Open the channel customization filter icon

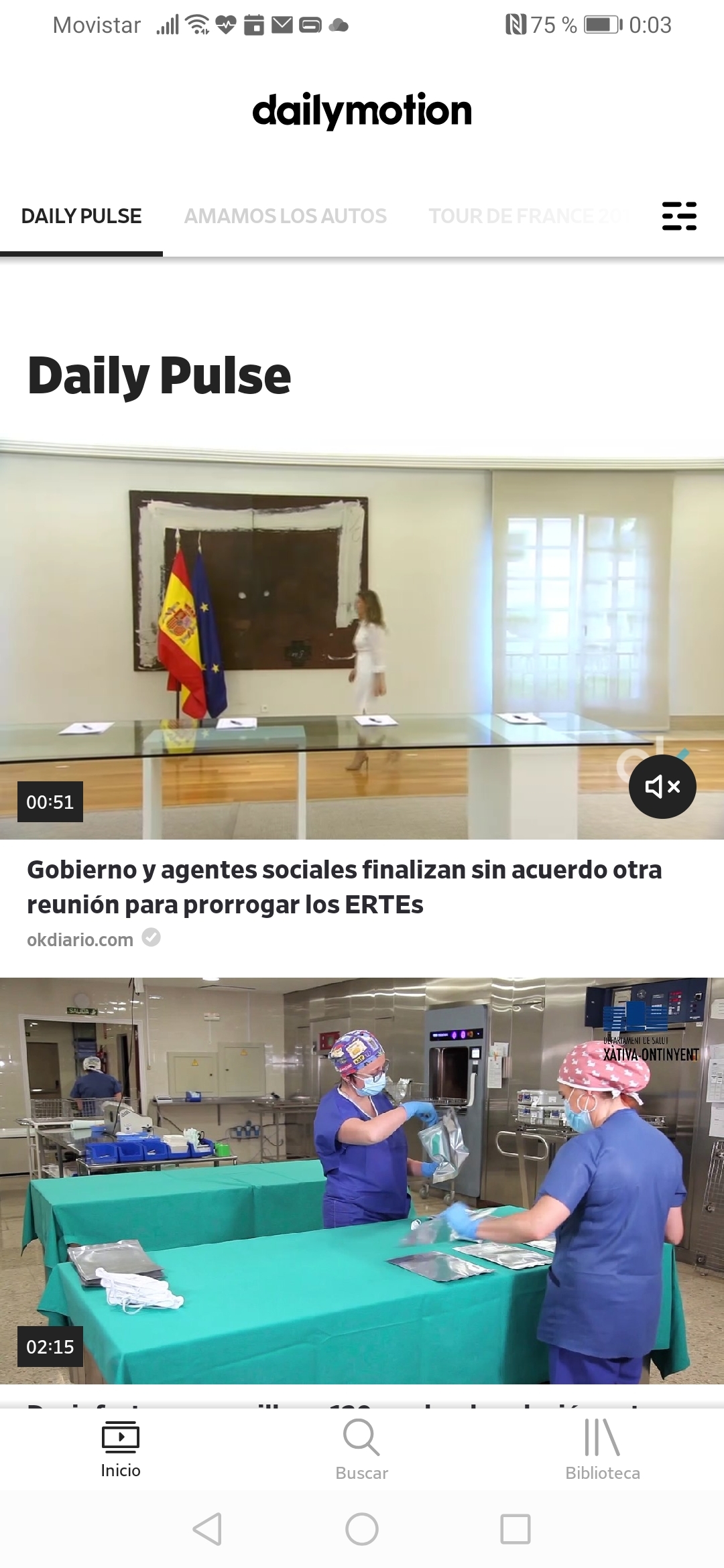[x=679, y=216]
